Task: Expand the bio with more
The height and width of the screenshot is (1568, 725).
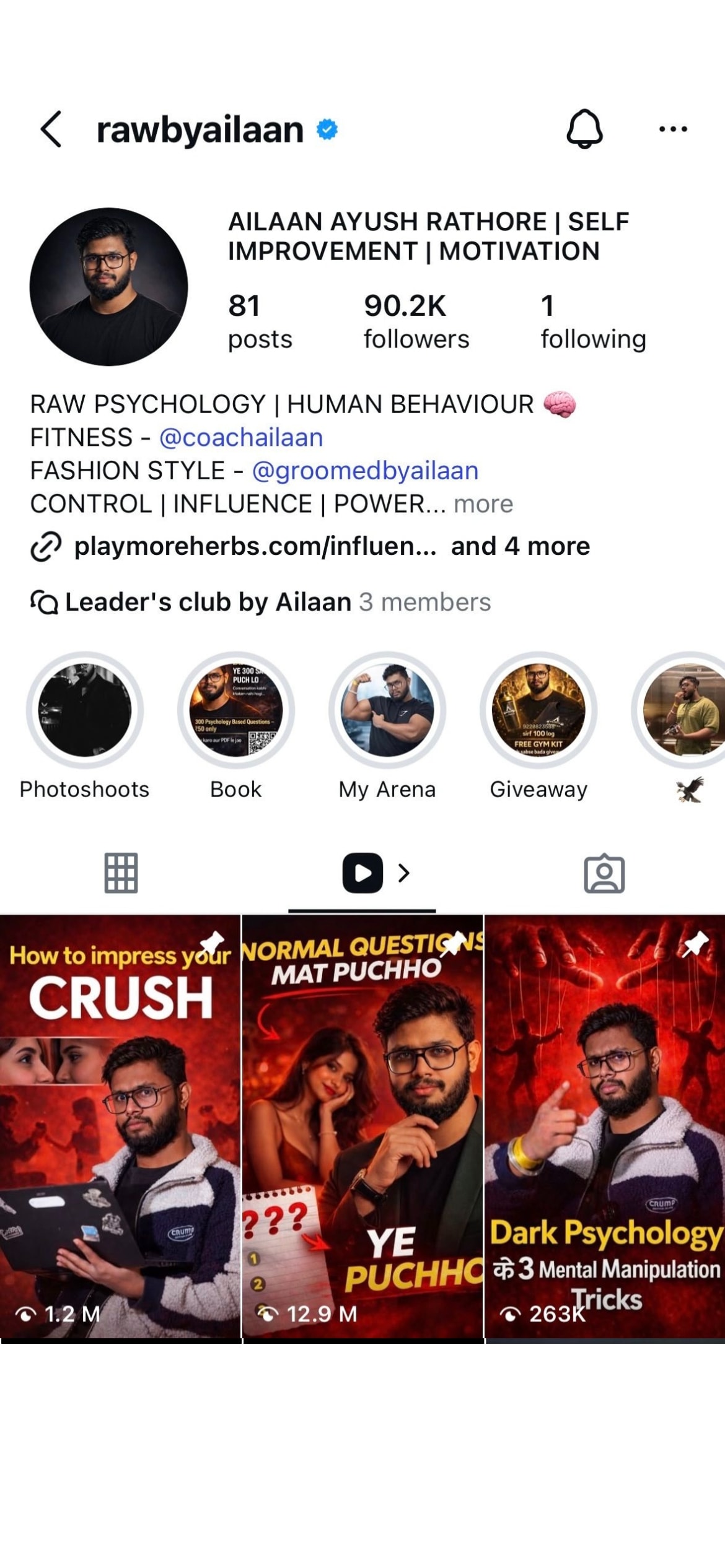Action: coord(483,505)
